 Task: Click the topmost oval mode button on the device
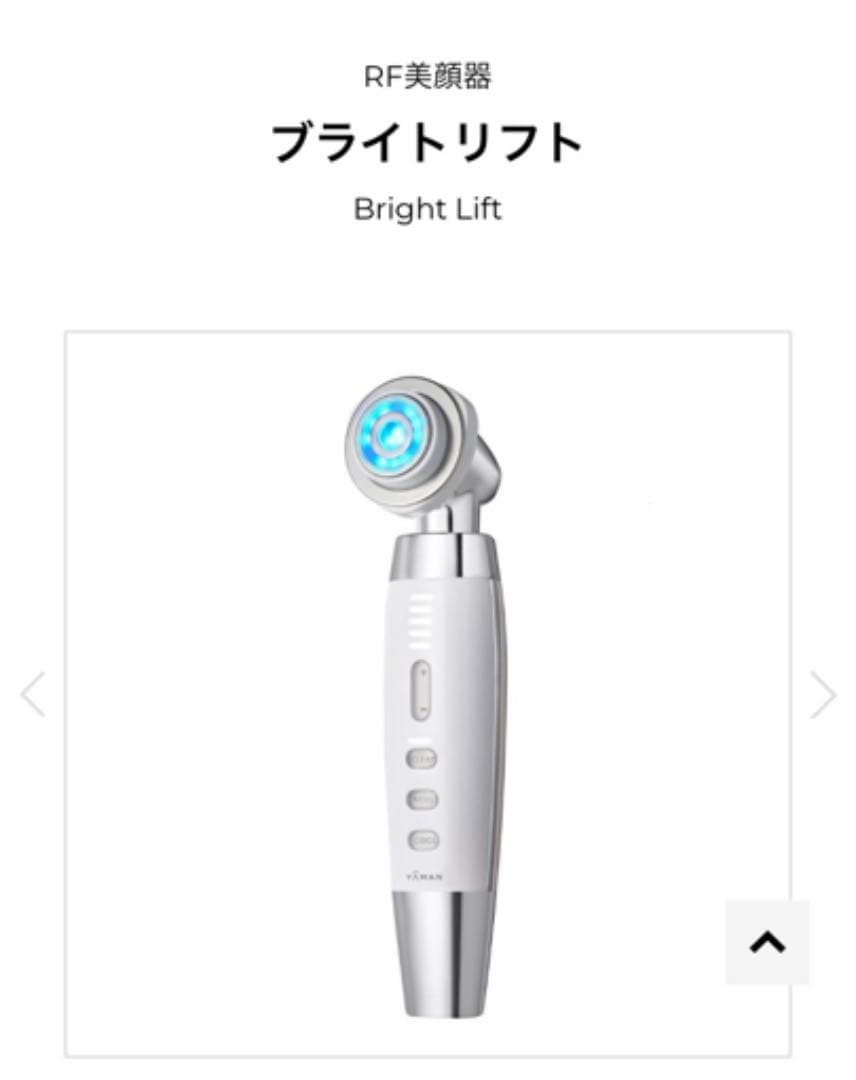[421, 758]
